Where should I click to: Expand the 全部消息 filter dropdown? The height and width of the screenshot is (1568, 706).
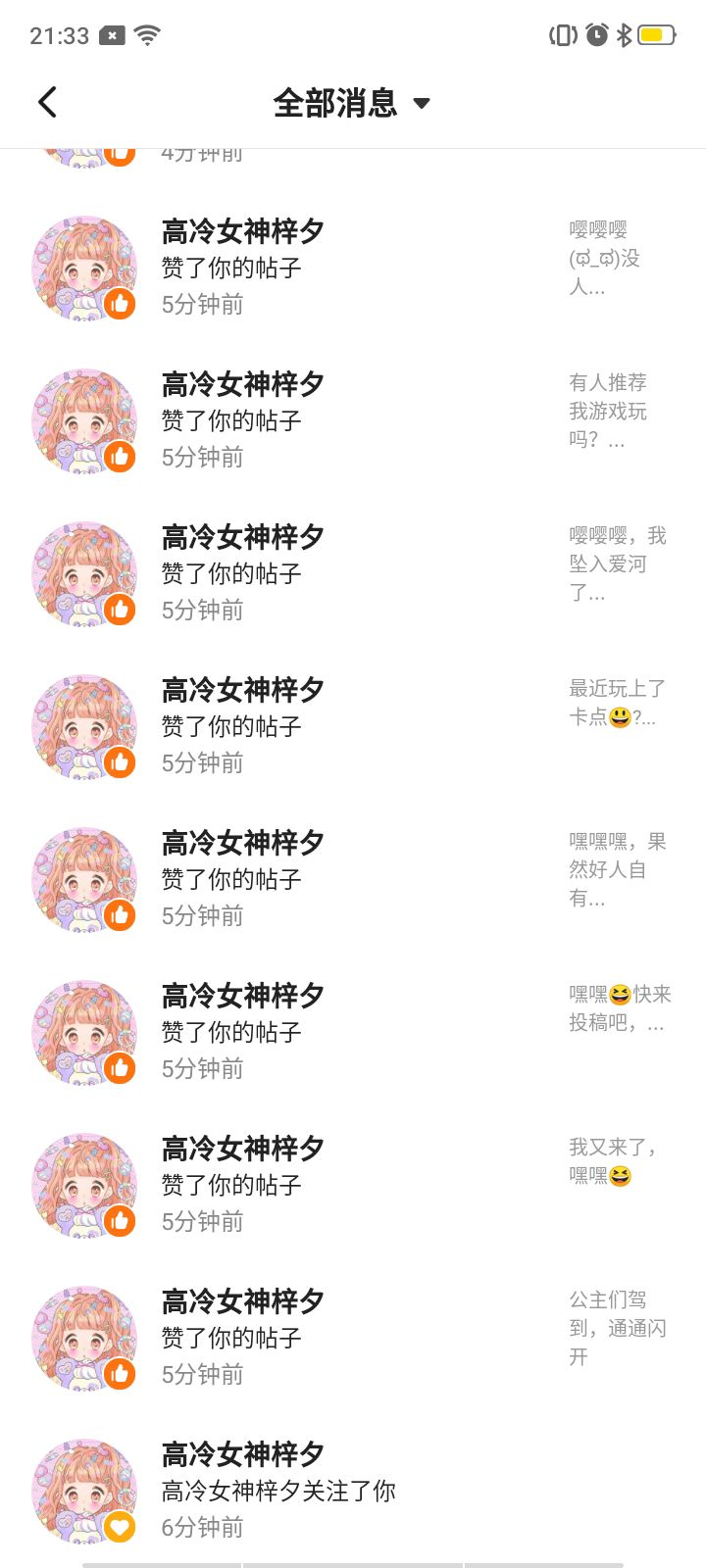click(x=422, y=103)
